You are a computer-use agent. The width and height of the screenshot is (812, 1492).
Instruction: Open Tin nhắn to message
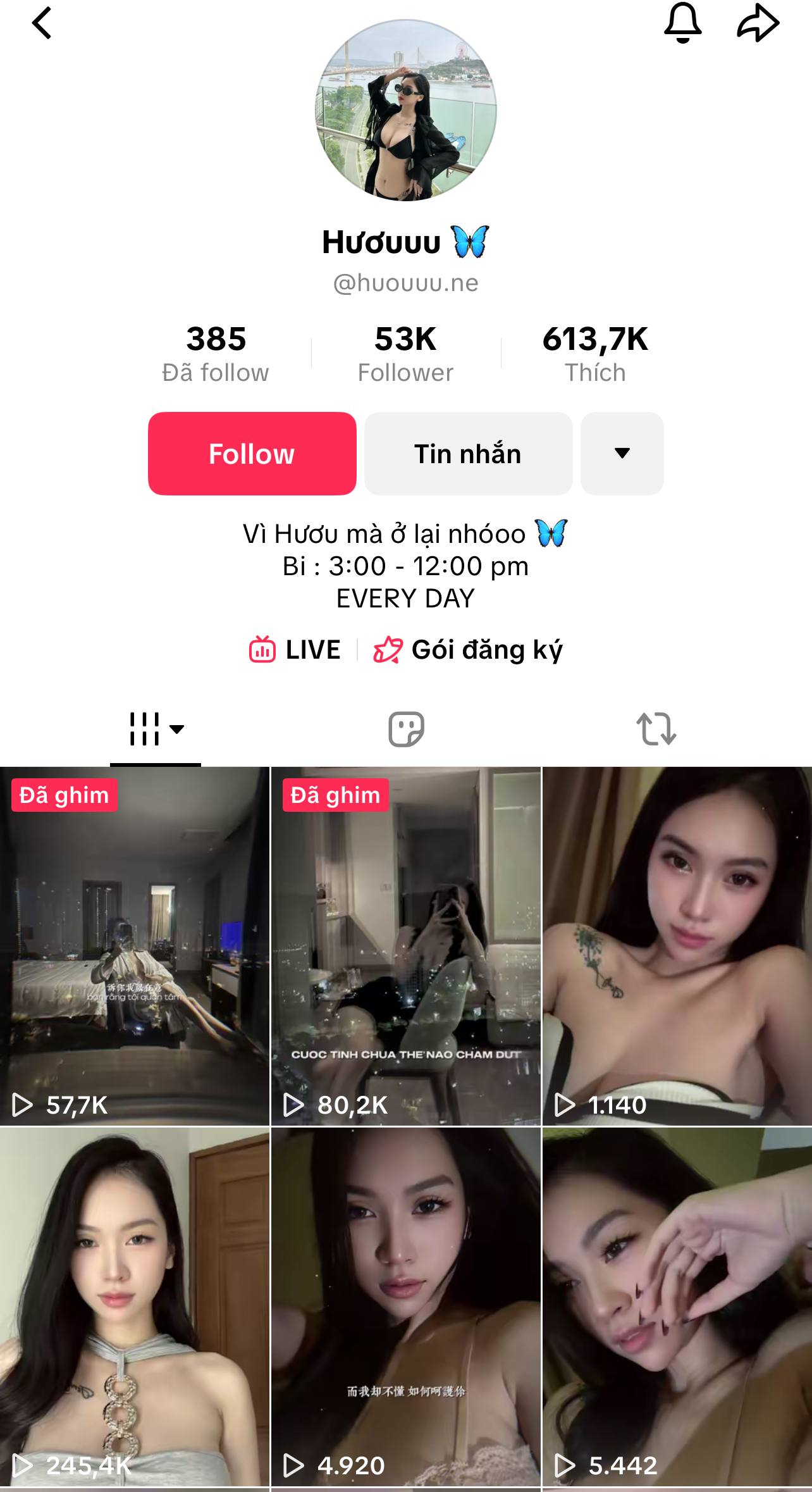pyautogui.click(x=468, y=454)
